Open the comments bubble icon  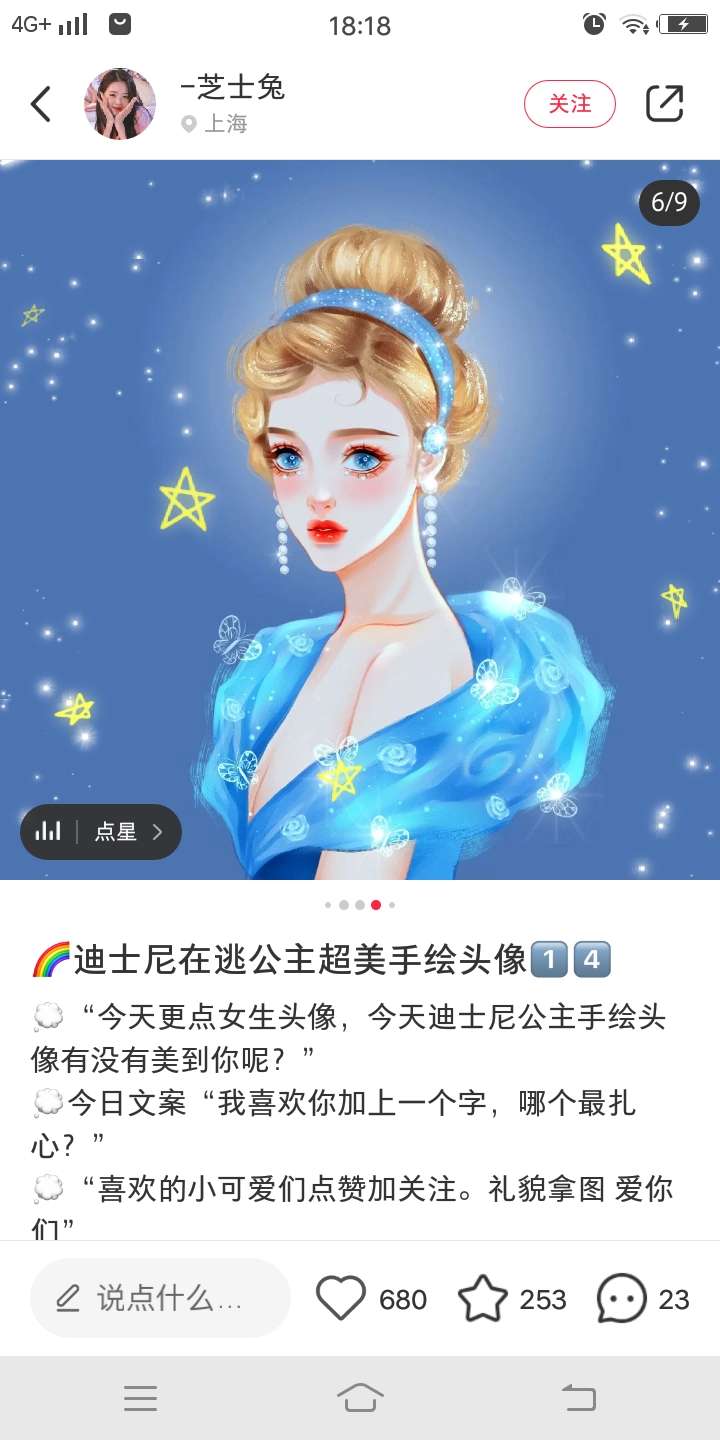(x=621, y=1298)
